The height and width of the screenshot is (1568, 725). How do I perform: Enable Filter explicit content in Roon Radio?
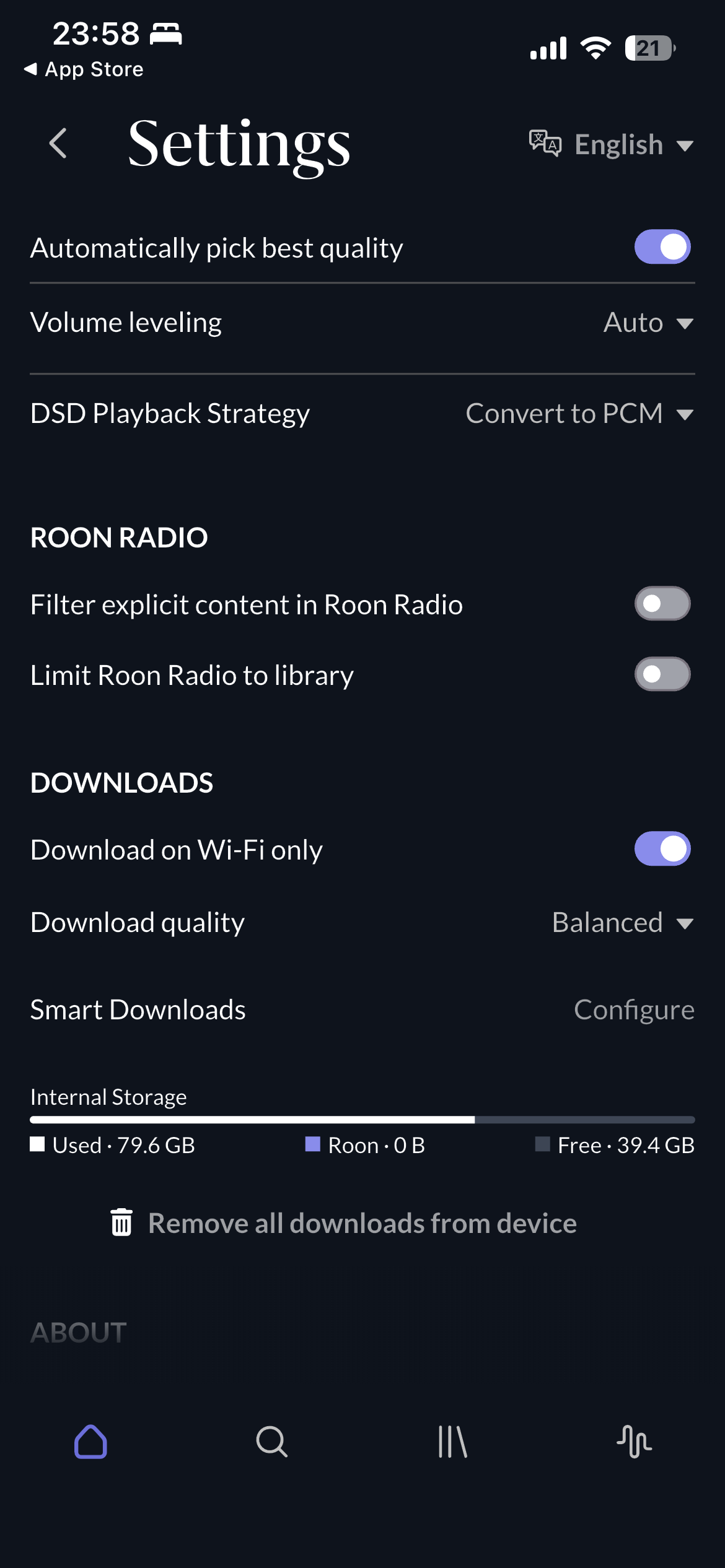tap(662, 604)
